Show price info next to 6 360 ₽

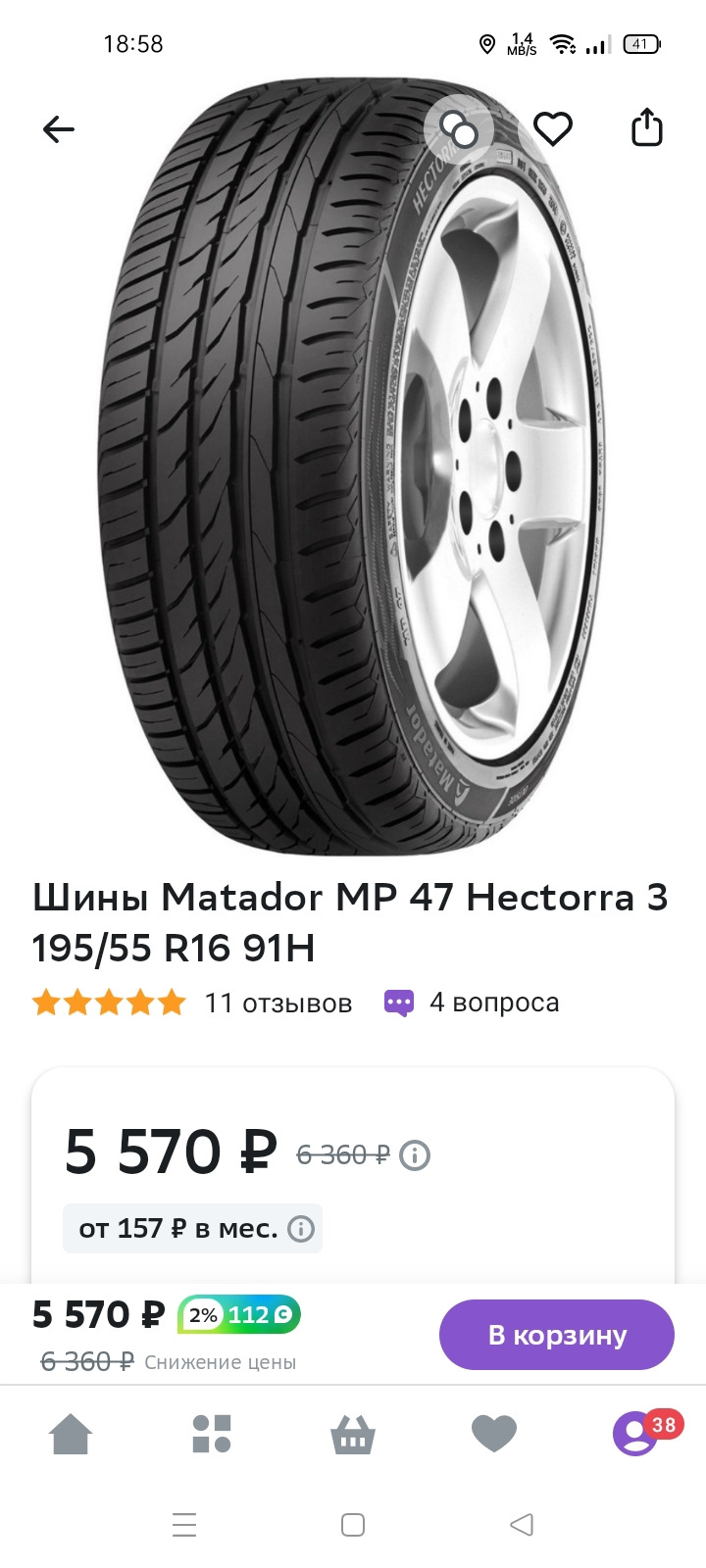pyautogui.click(x=415, y=1155)
